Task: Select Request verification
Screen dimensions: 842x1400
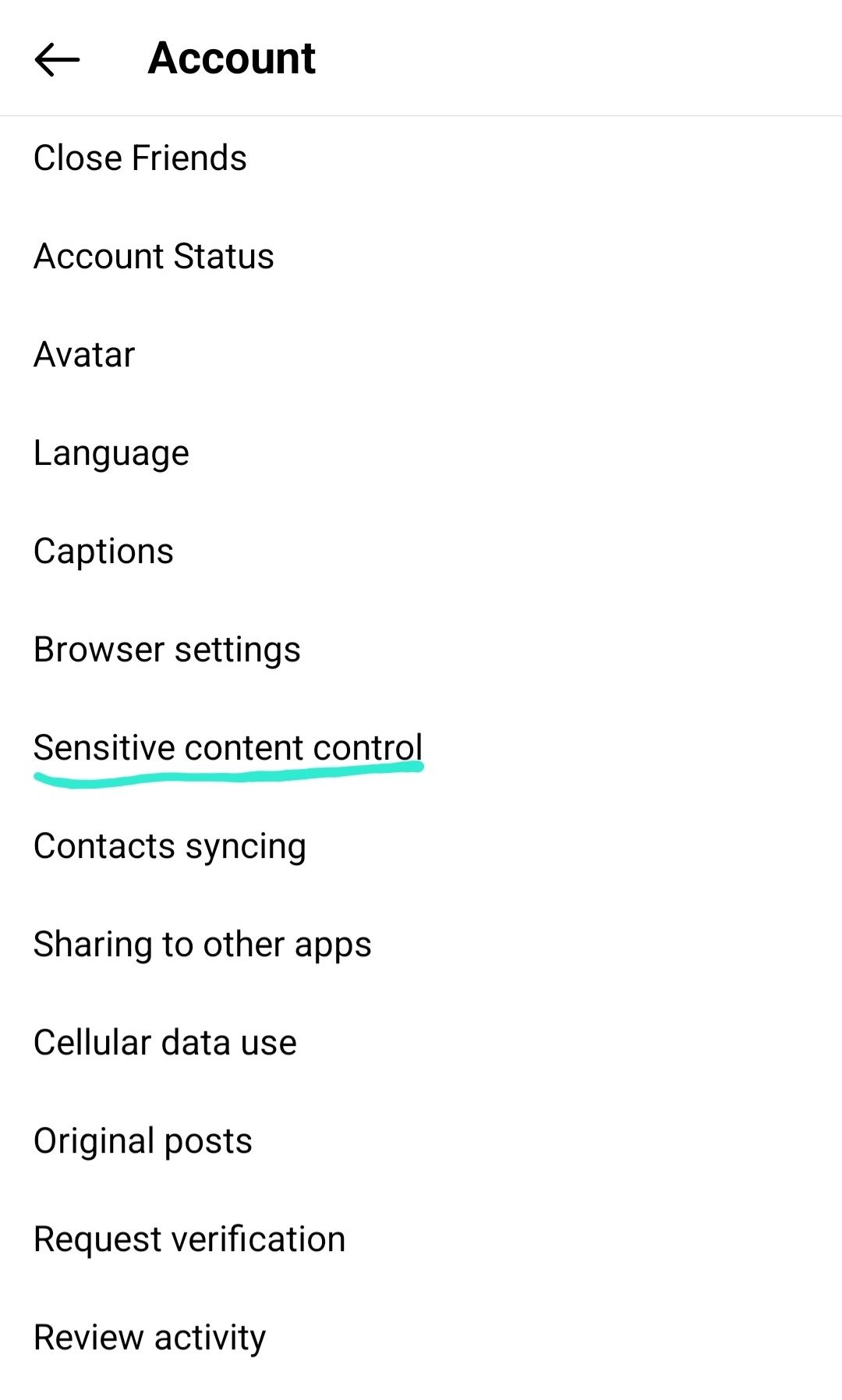Action: pyautogui.click(x=421, y=1239)
